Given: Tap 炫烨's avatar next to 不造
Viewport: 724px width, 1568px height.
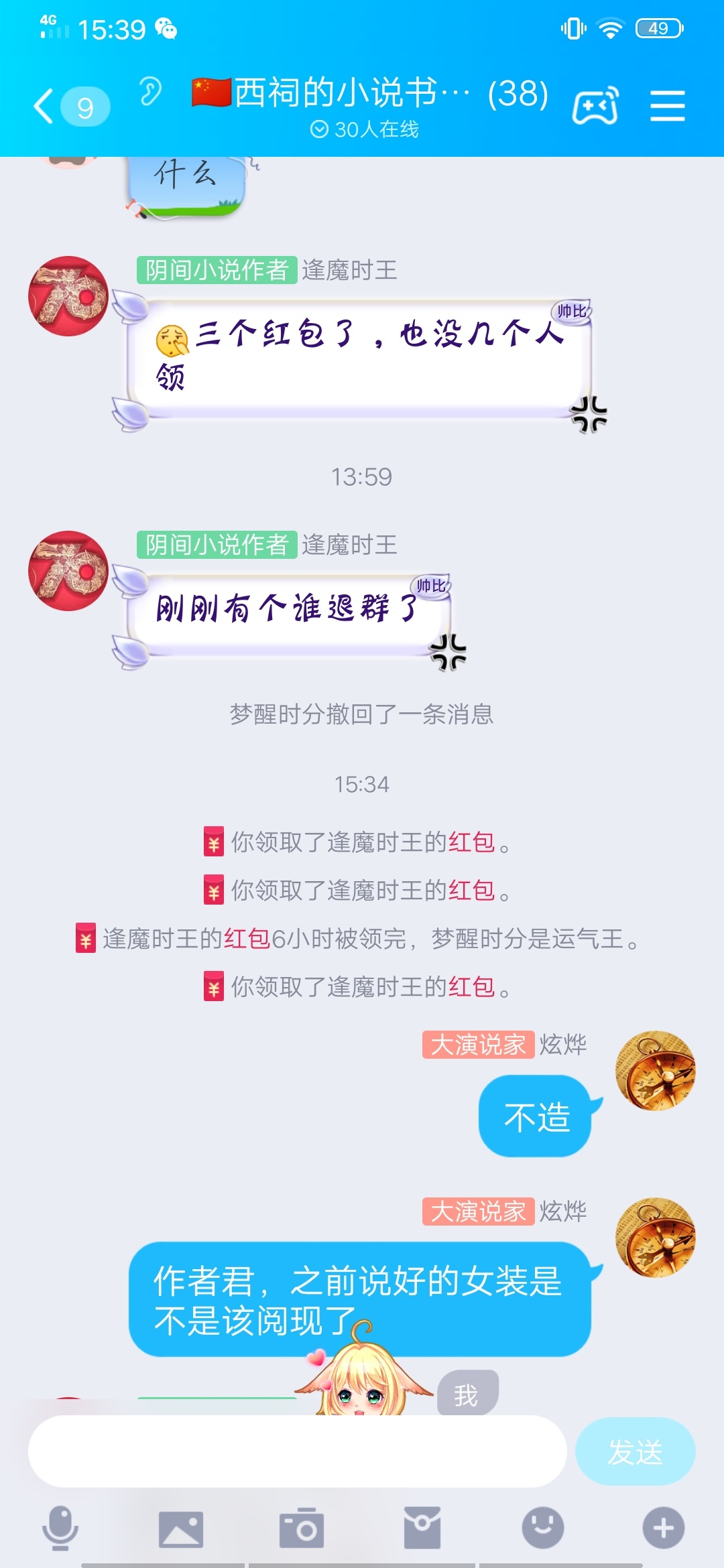Looking at the screenshot, I should click(x=656, y=1071).
